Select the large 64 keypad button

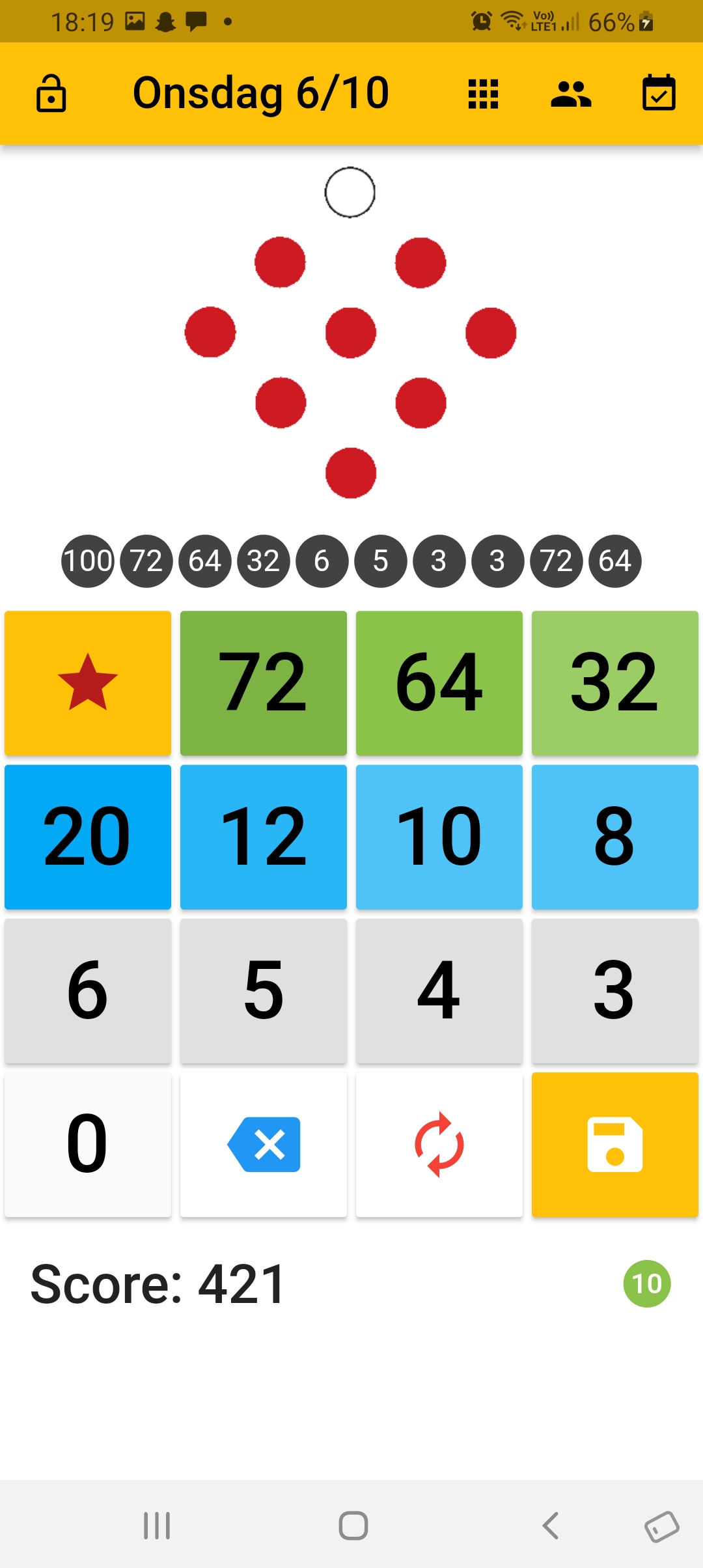[439, 683]
